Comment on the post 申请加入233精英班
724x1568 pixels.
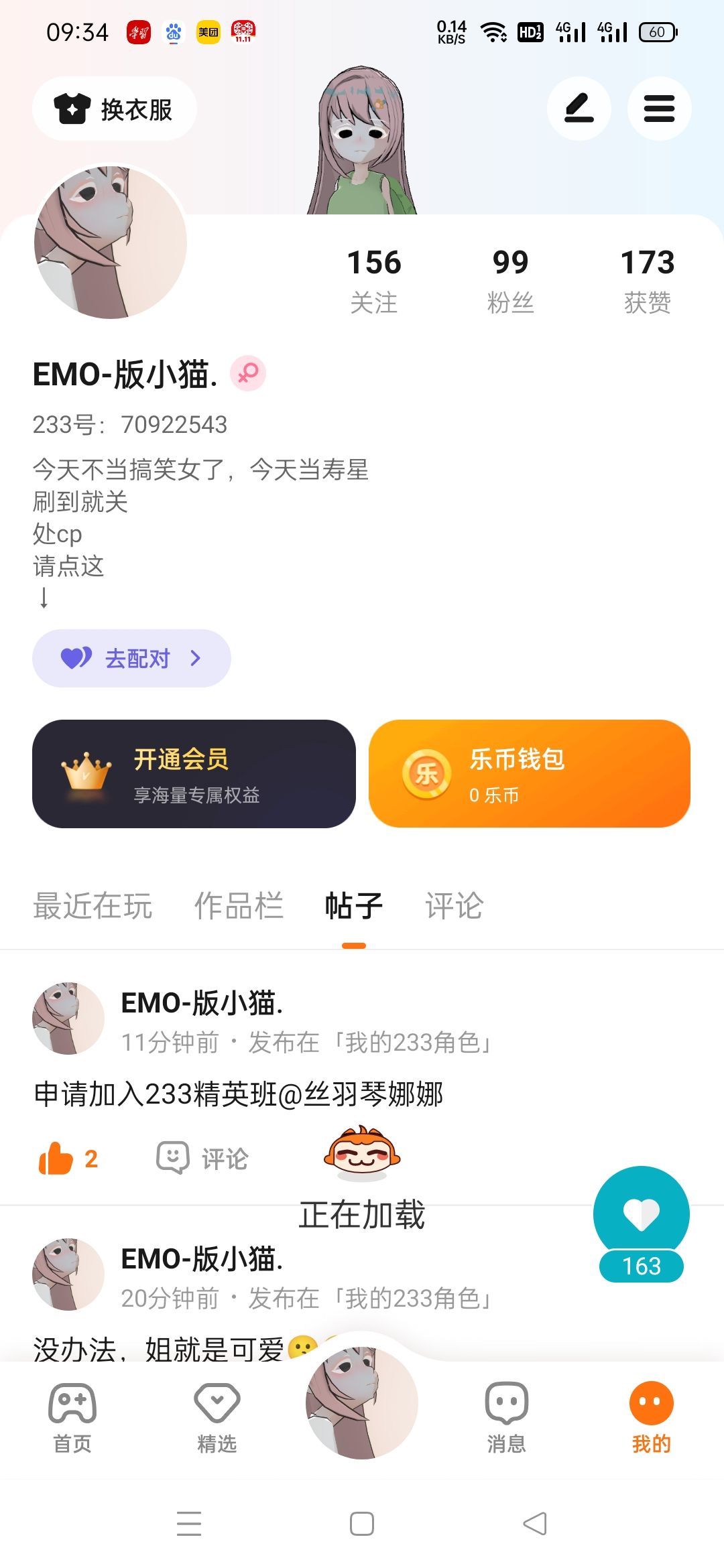pos(202,1158)
